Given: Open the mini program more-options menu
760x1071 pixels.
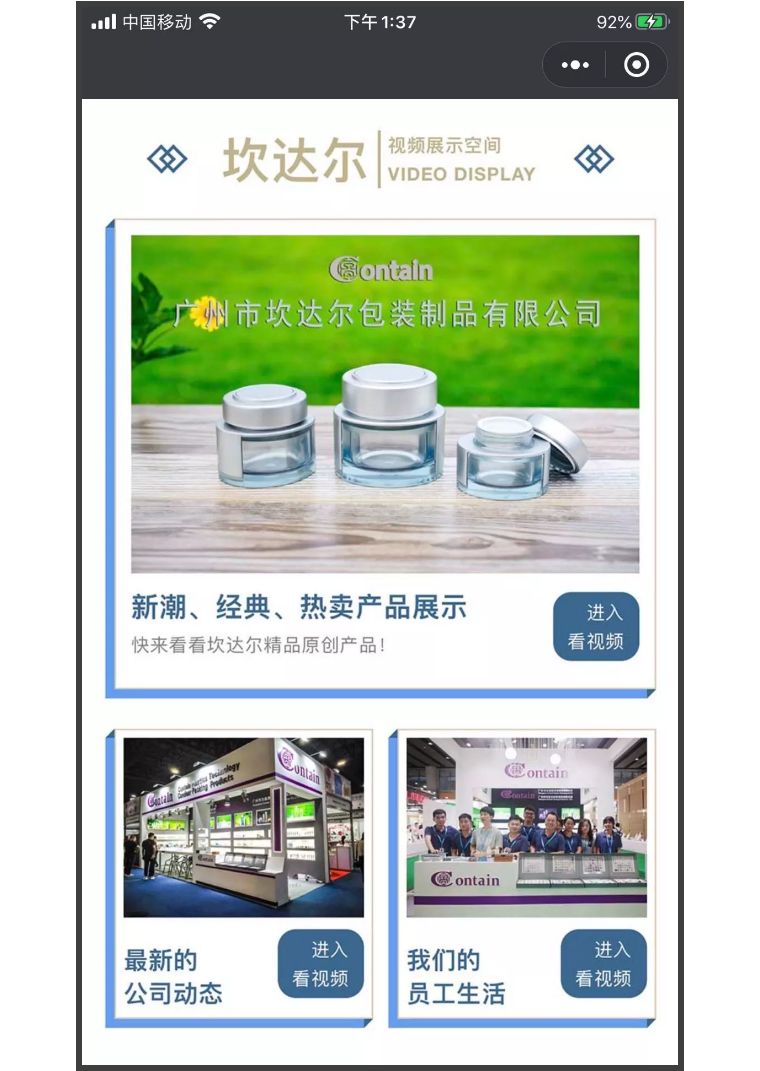Looking at the screenshot, I should pyautogui.click(x=575, y=65).
